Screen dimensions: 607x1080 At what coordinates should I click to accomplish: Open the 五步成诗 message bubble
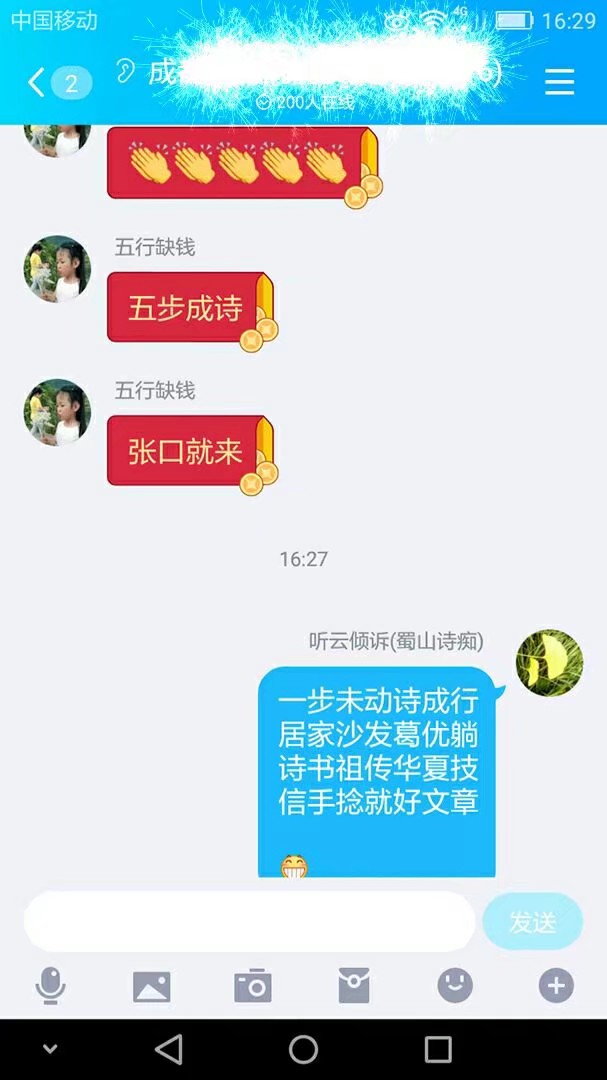pos(186,308)
